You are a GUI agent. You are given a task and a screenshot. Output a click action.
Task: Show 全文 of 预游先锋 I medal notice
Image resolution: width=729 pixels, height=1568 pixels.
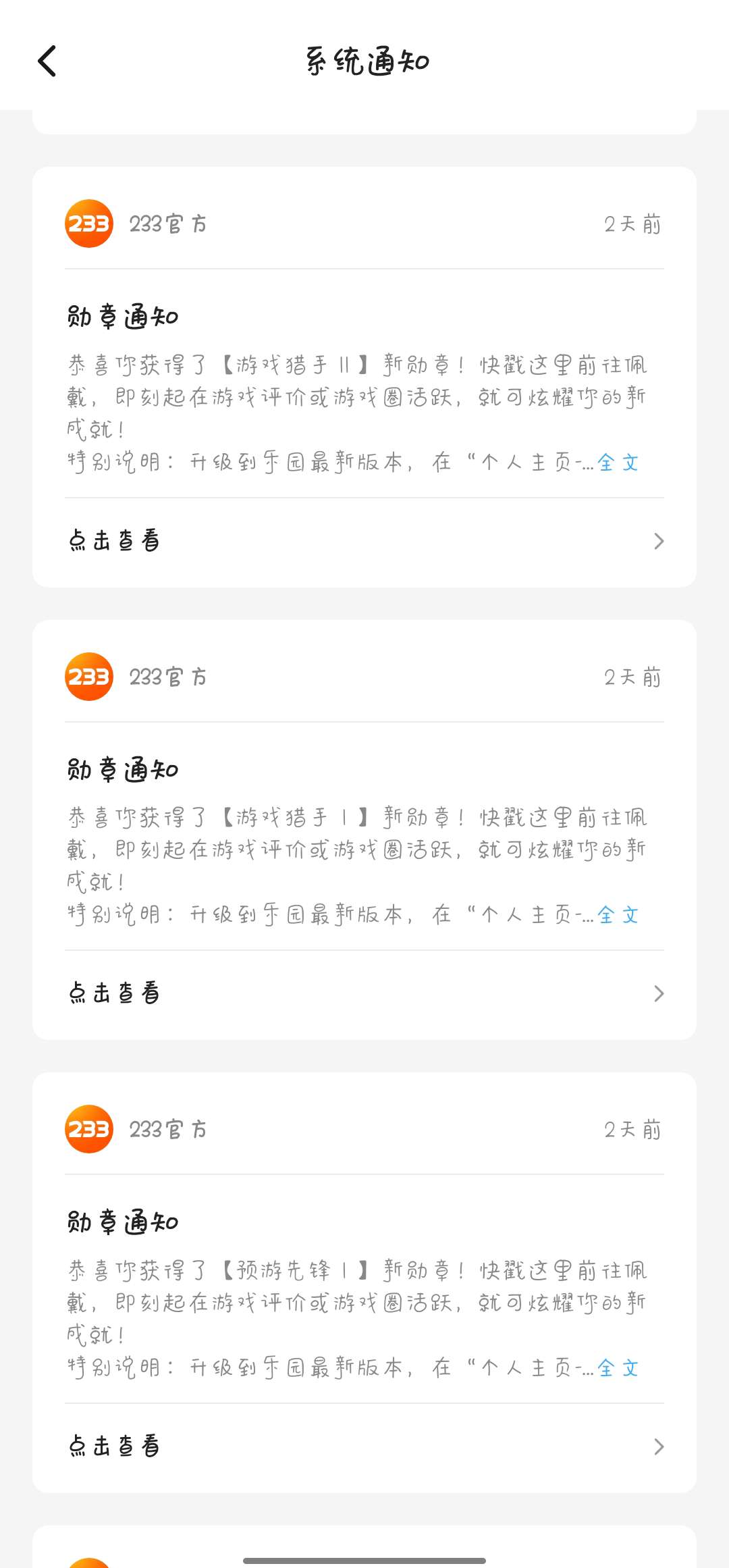[x=618, y=1368]
